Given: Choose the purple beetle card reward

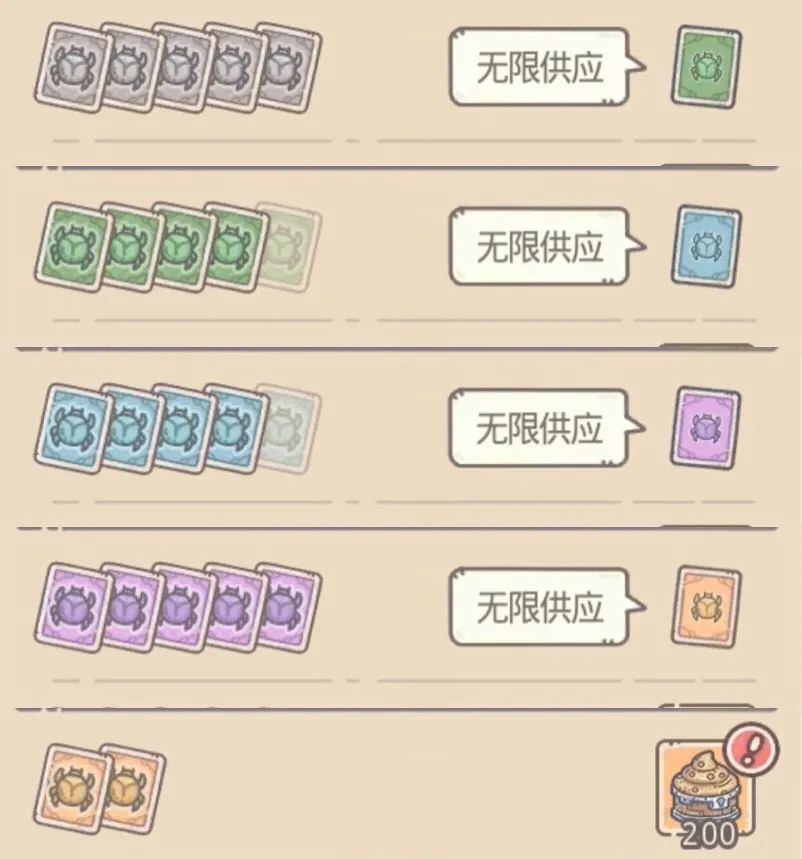Looking at the screenshot, I should click(x=706, y=427).
